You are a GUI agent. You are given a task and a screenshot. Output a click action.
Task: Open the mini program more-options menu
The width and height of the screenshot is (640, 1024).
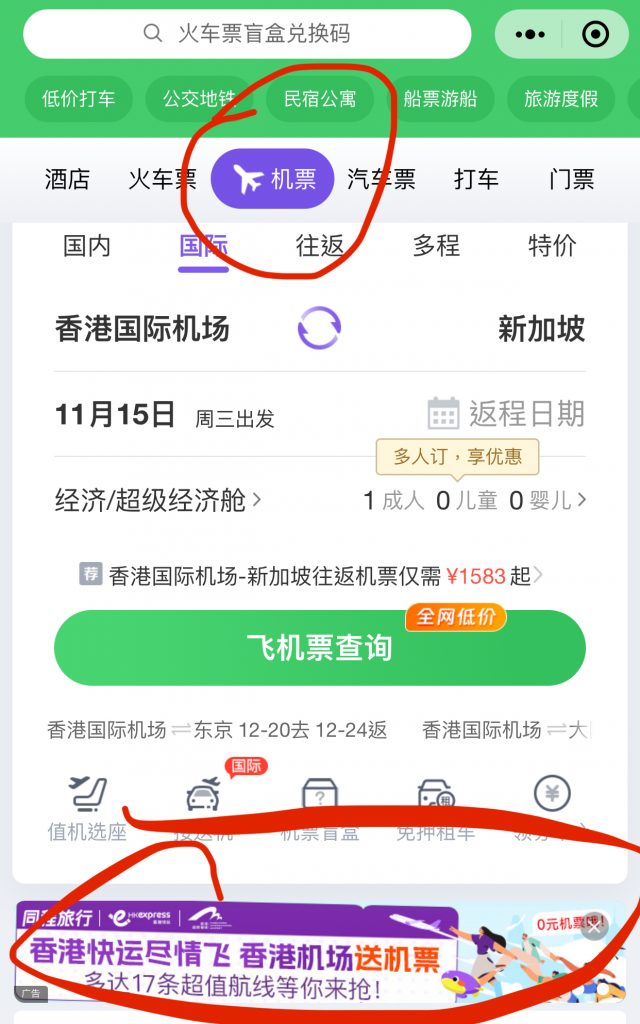point(530,34)
